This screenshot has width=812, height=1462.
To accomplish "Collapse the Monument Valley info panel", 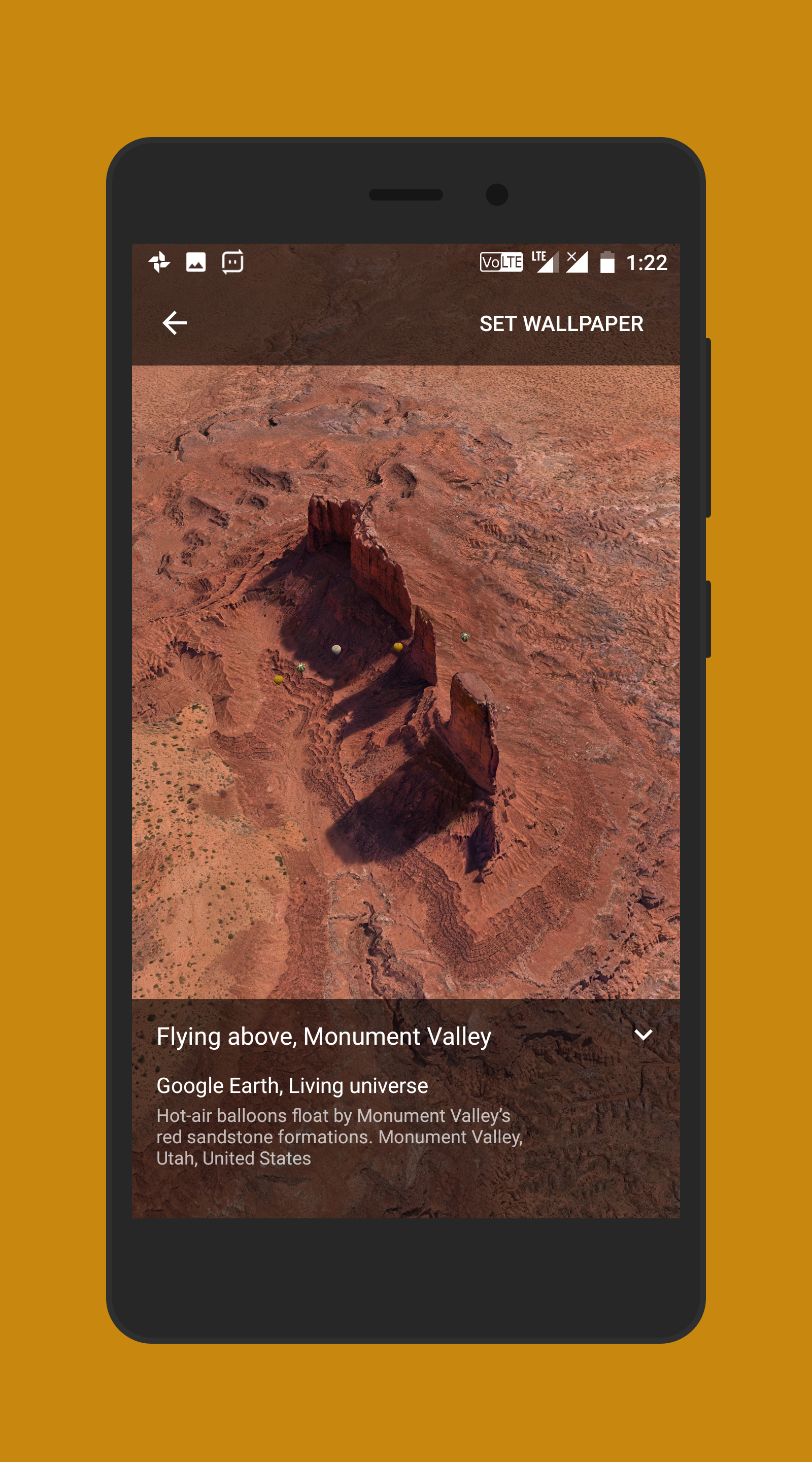I will click(x=643, y=1035).
